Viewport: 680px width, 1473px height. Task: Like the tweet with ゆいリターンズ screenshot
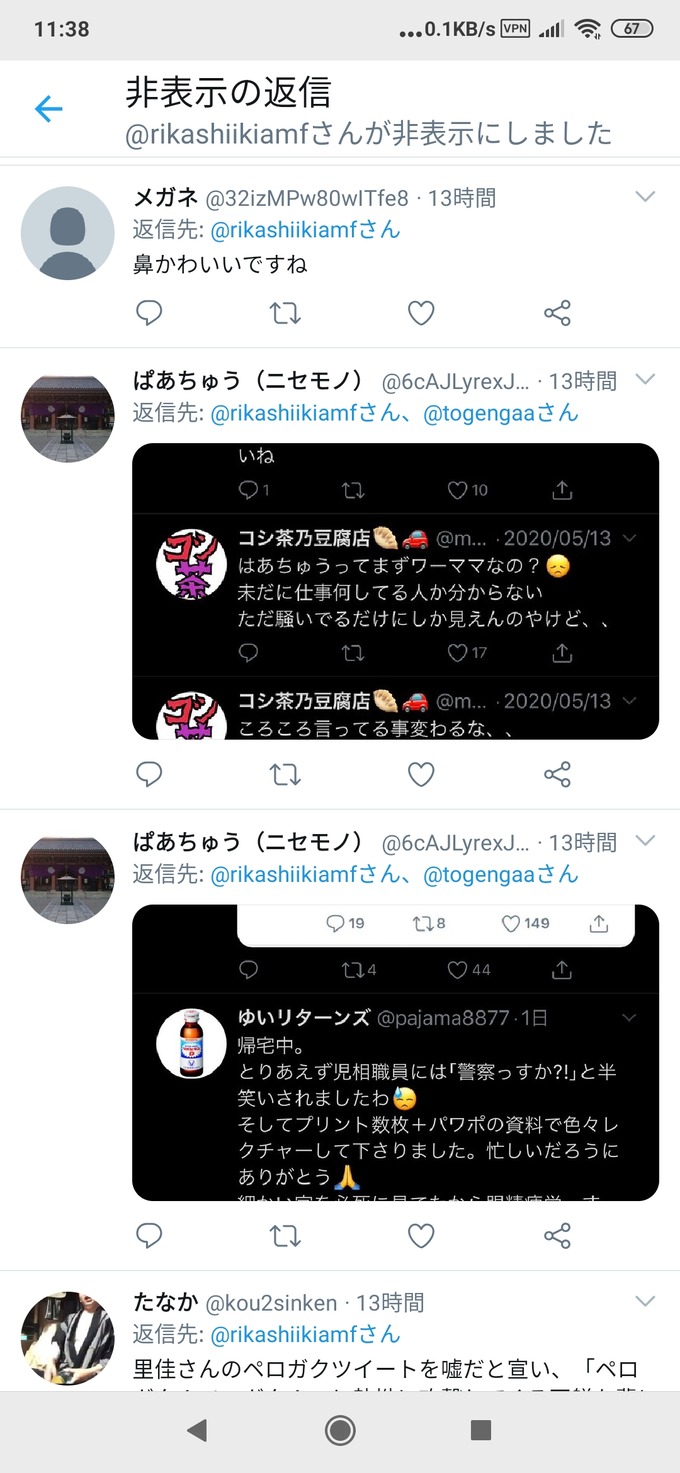[x=421, y=1235]
